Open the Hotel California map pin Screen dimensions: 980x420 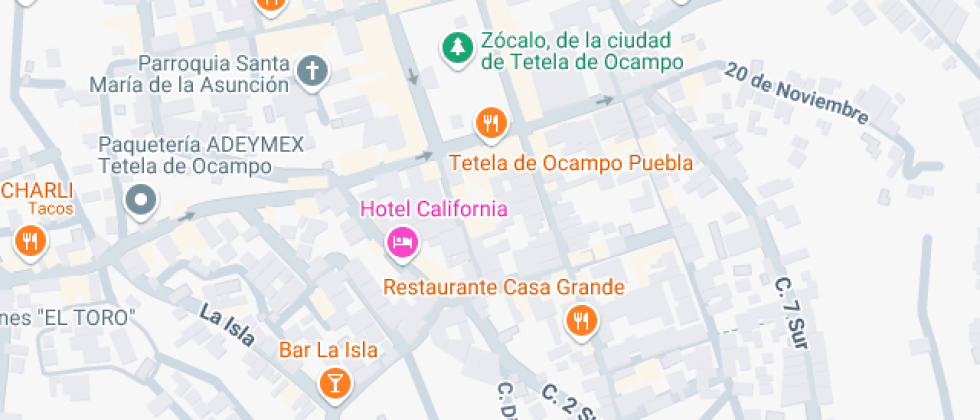click(402, 242)
